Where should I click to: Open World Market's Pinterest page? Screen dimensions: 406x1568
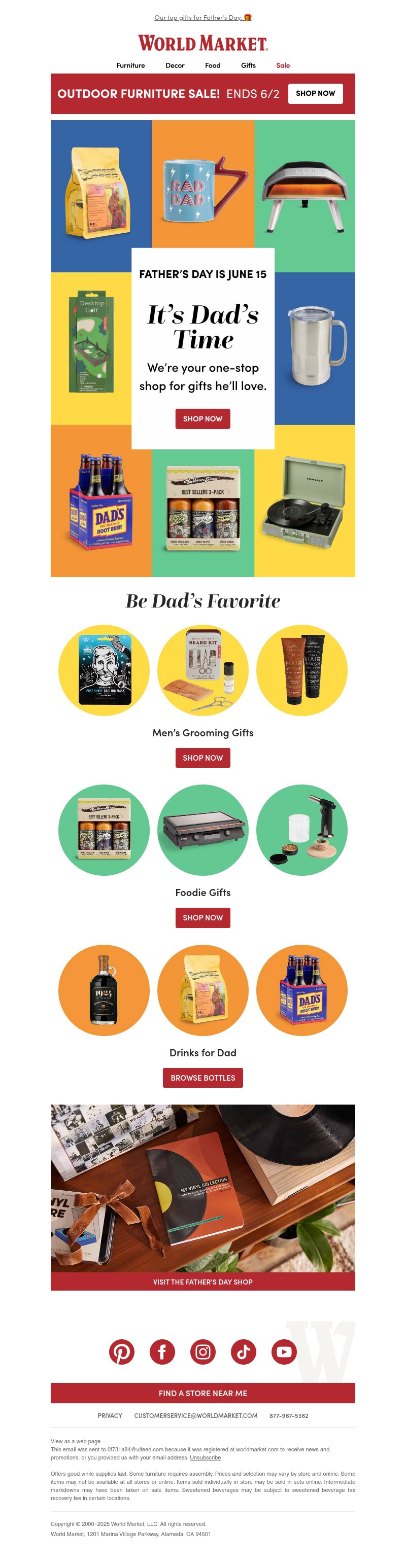(122, 1352)
